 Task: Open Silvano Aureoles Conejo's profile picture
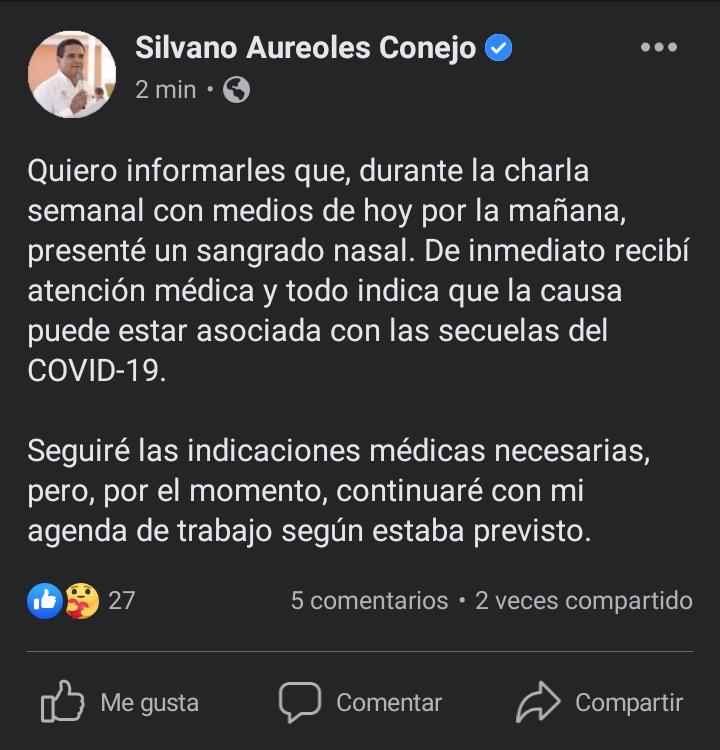tap(71, 74)
